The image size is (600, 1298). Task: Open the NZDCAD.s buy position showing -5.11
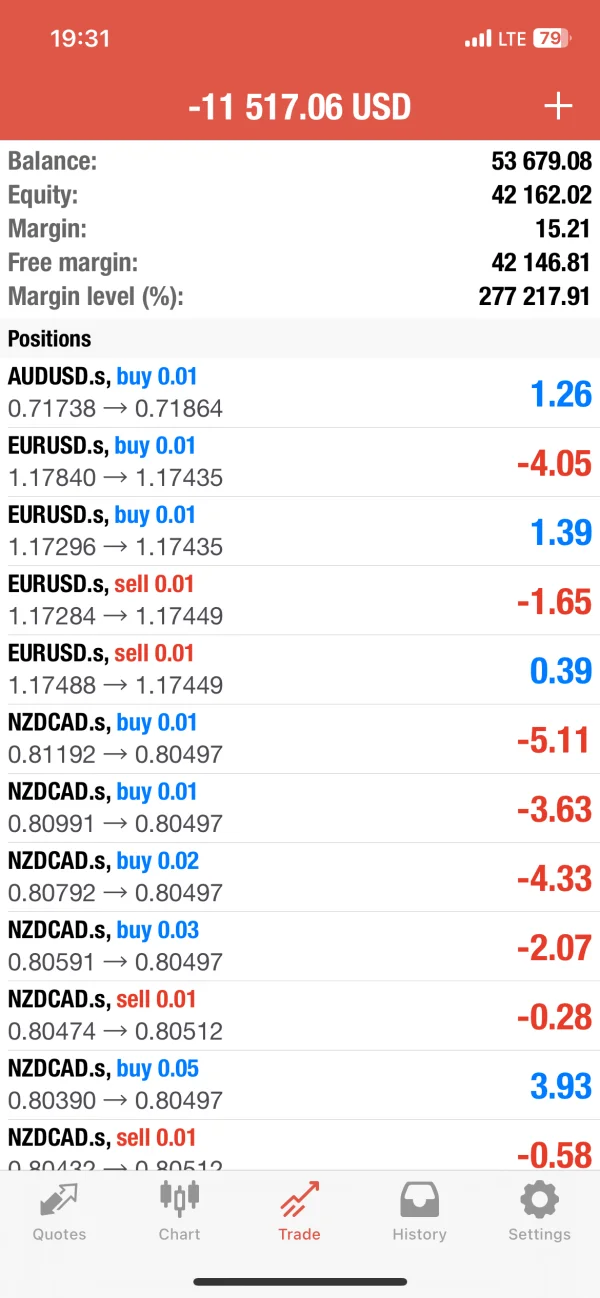(x=300, y=738)
